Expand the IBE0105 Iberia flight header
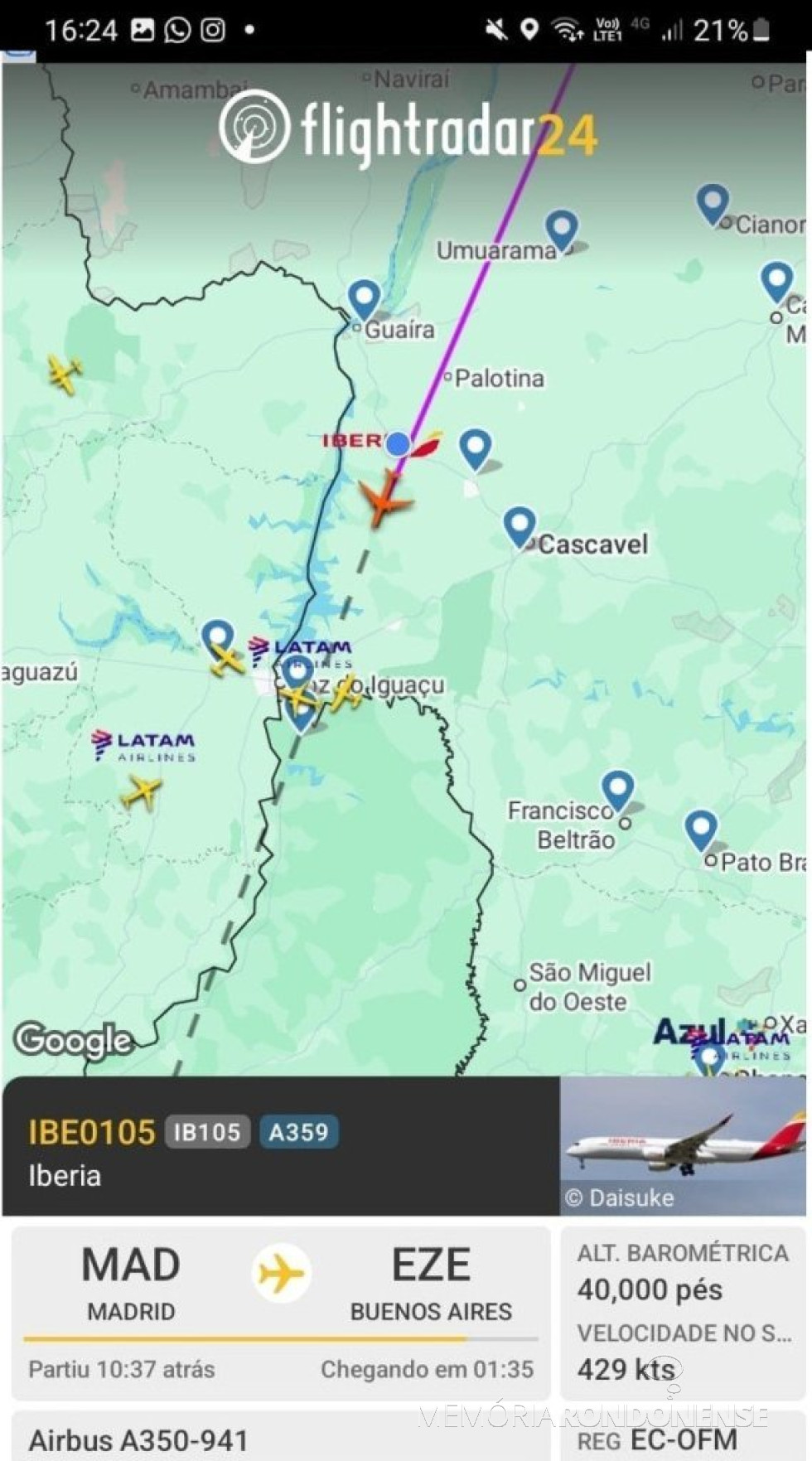812x1461 pixels. pyautogui.click(x=281, y=1147)
